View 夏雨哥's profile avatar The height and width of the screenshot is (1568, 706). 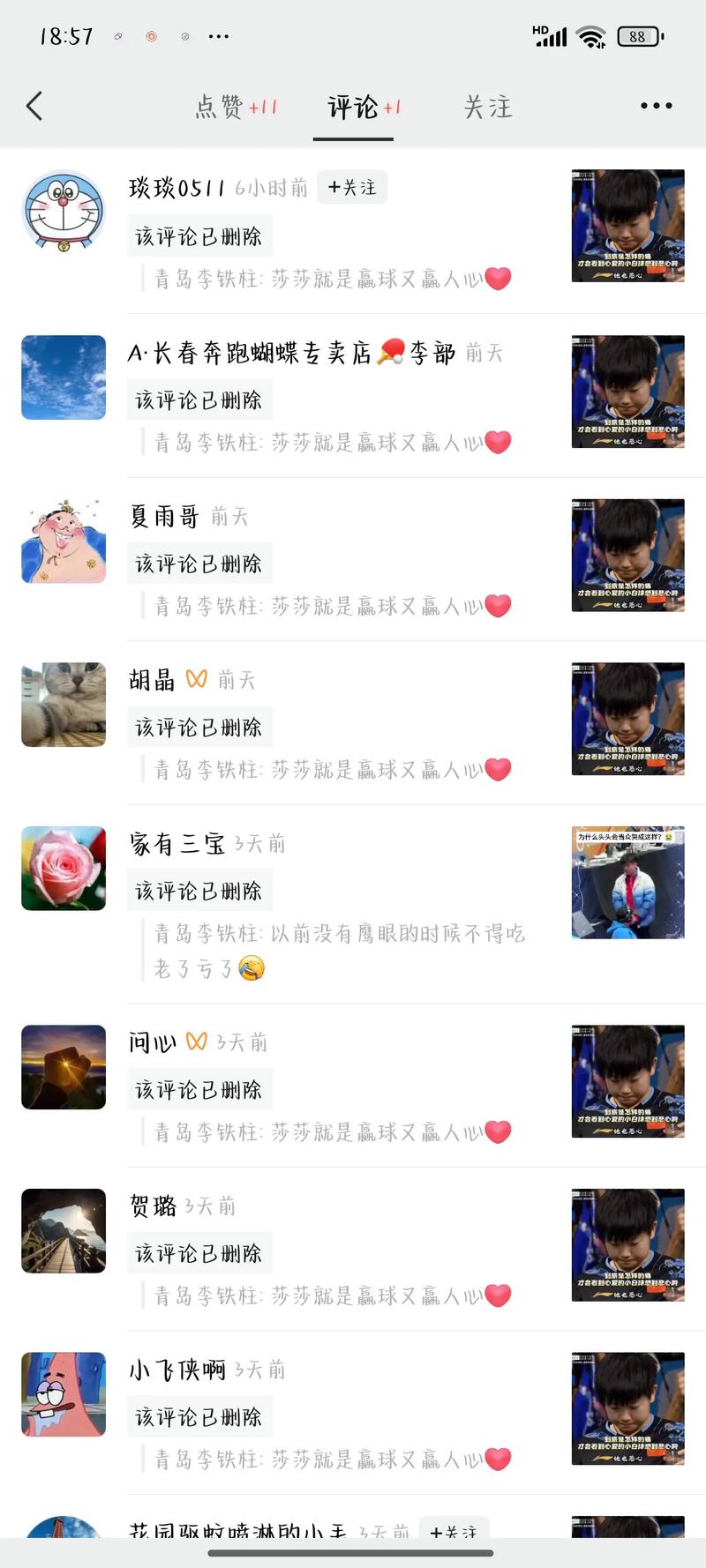point(64,541)
